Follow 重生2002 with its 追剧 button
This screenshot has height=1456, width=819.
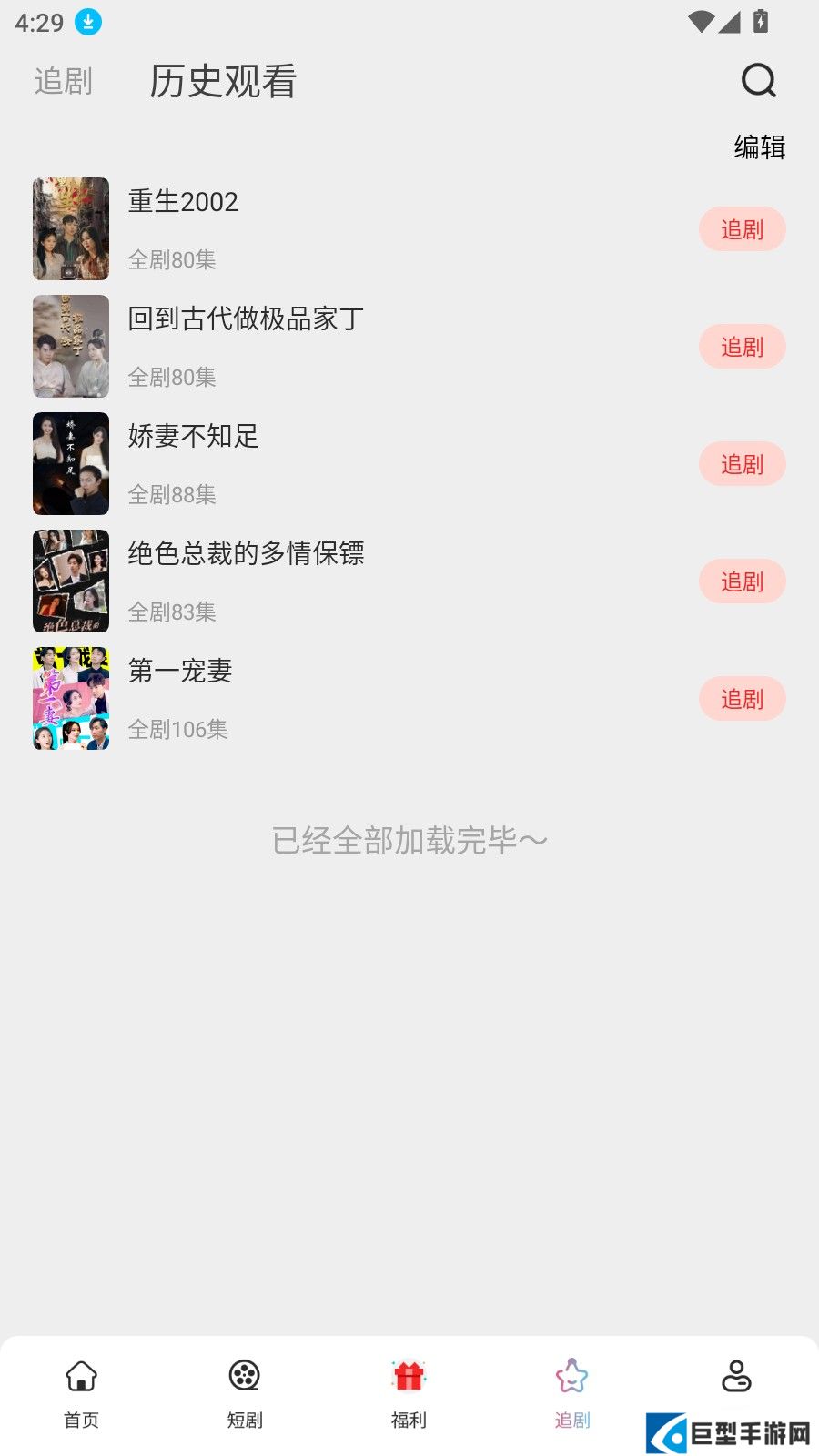click(742, 229)
